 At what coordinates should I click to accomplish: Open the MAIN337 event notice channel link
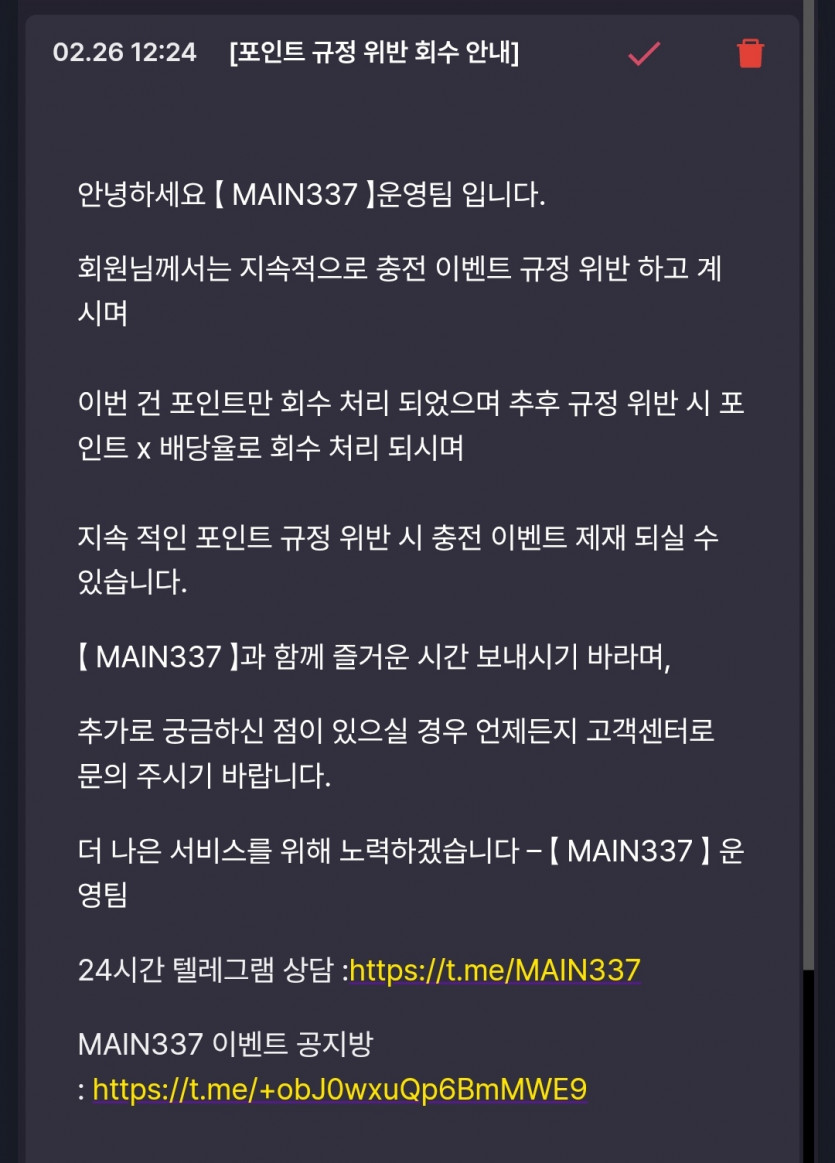click(339, 1089)
